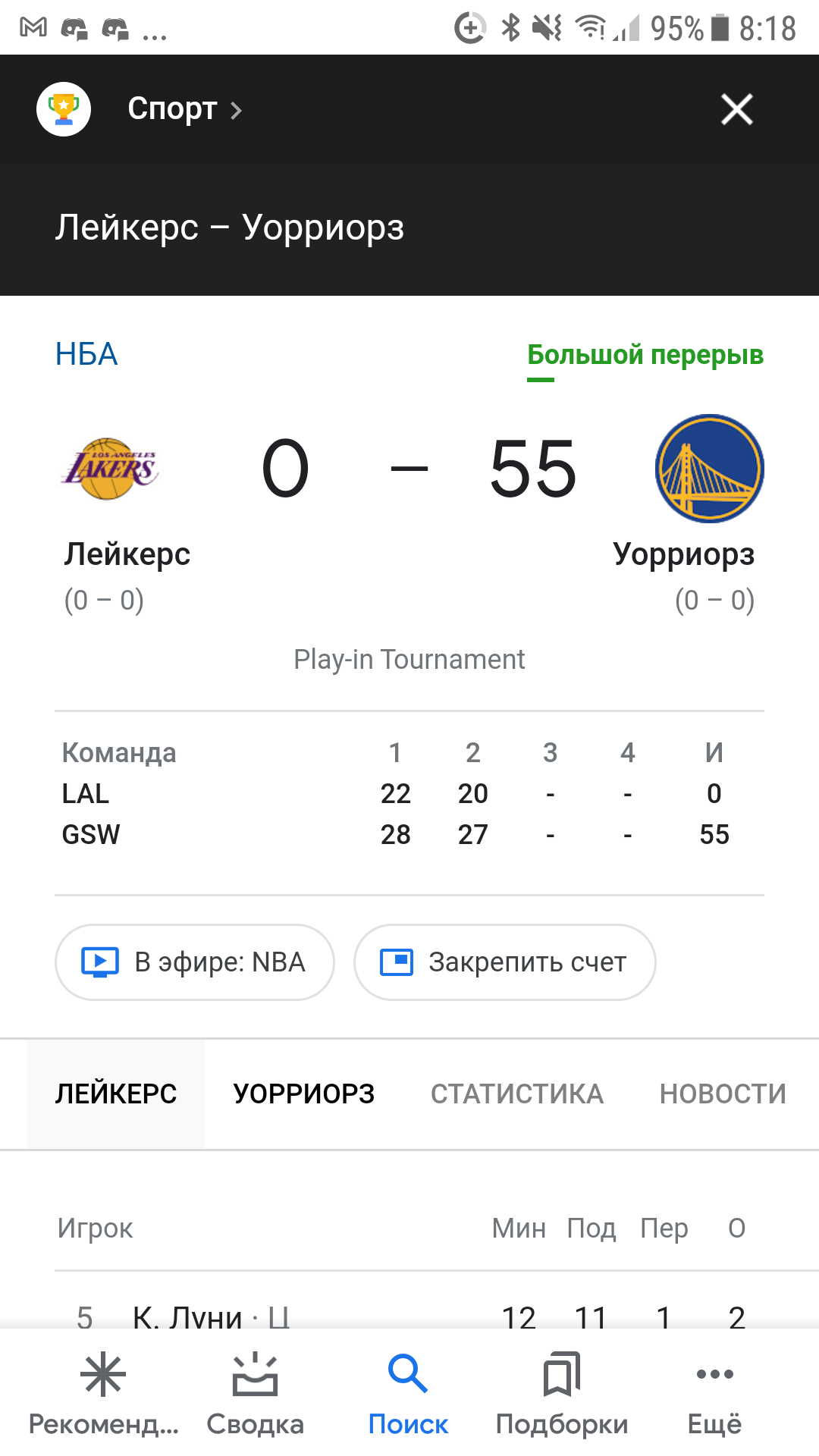Switch to the СТАТИСТИКА tab

coord(517,1094)
